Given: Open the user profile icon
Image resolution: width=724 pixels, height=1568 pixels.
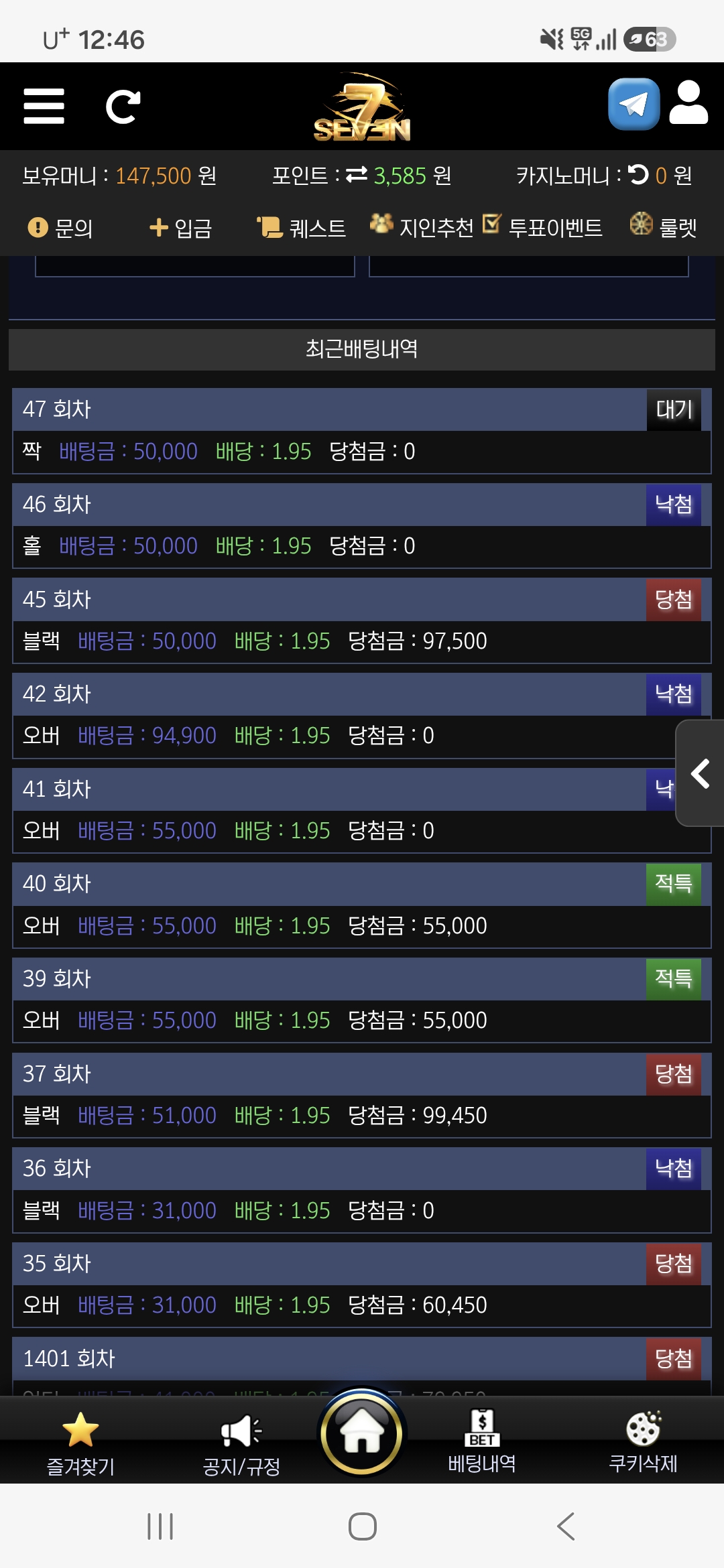Looking at the screenshot, I should 688,103.
